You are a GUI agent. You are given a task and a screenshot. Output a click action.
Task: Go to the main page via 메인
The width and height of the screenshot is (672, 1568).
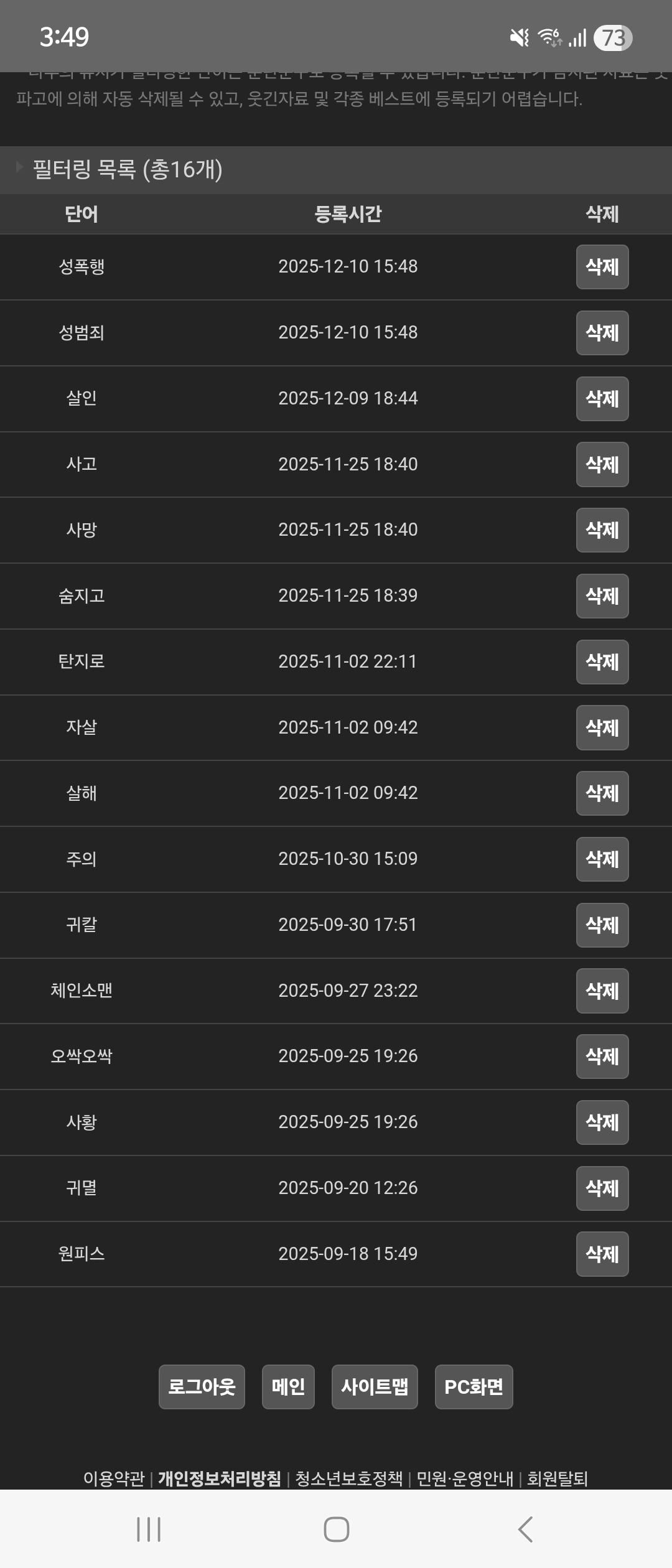pyautogui.click(x=288, y=1387)
